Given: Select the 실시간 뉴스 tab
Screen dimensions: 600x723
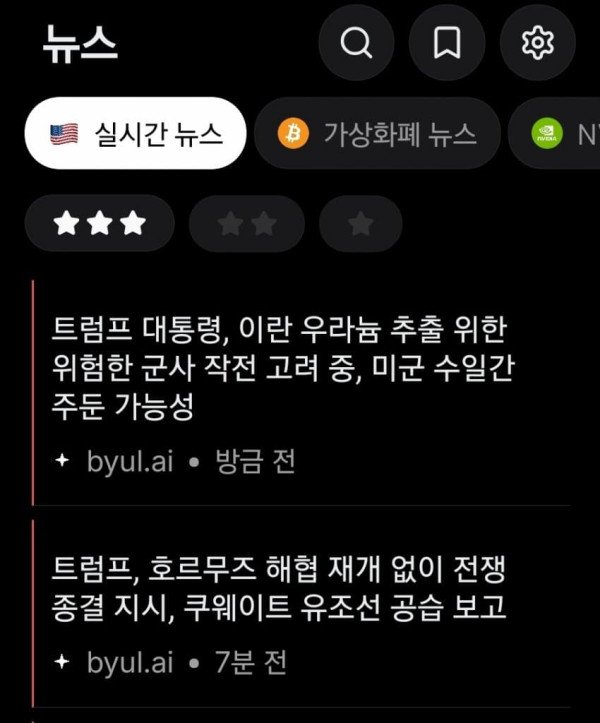Looking at the screenshot, I should (x=136, y=133).
